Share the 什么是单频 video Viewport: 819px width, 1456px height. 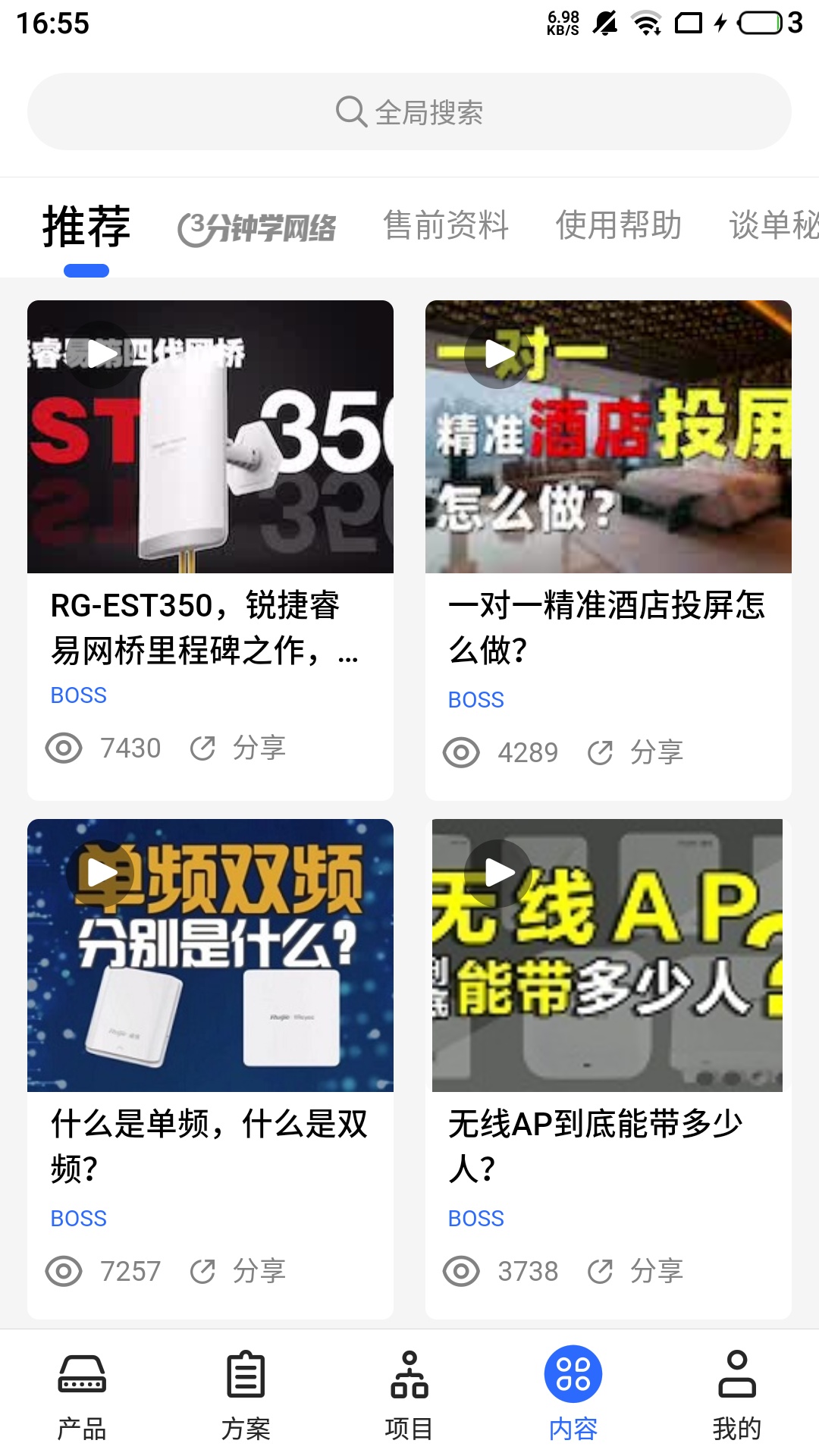tap(238, 1271)
